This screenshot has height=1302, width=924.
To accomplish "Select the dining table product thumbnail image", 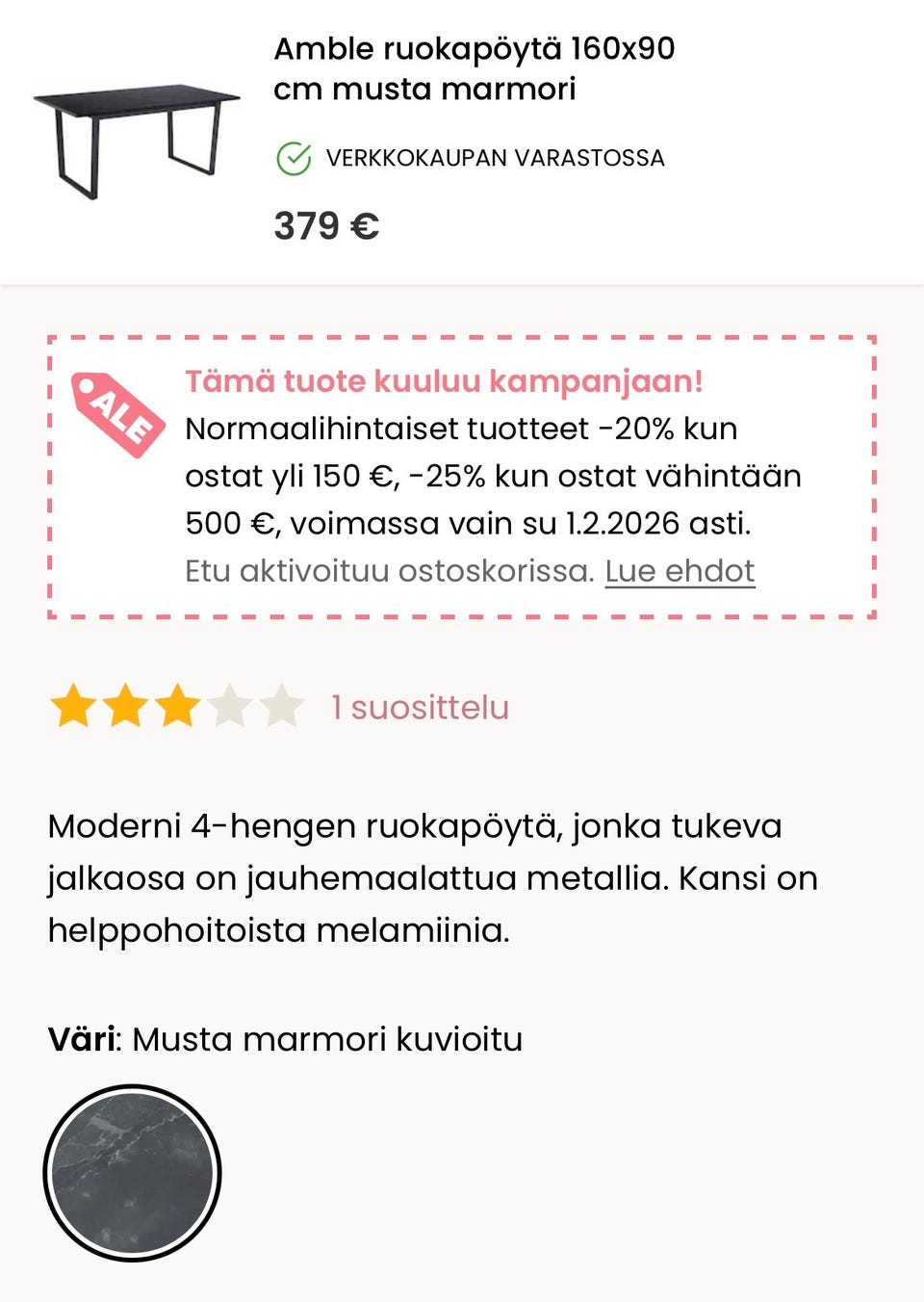I will click(135, 135).
